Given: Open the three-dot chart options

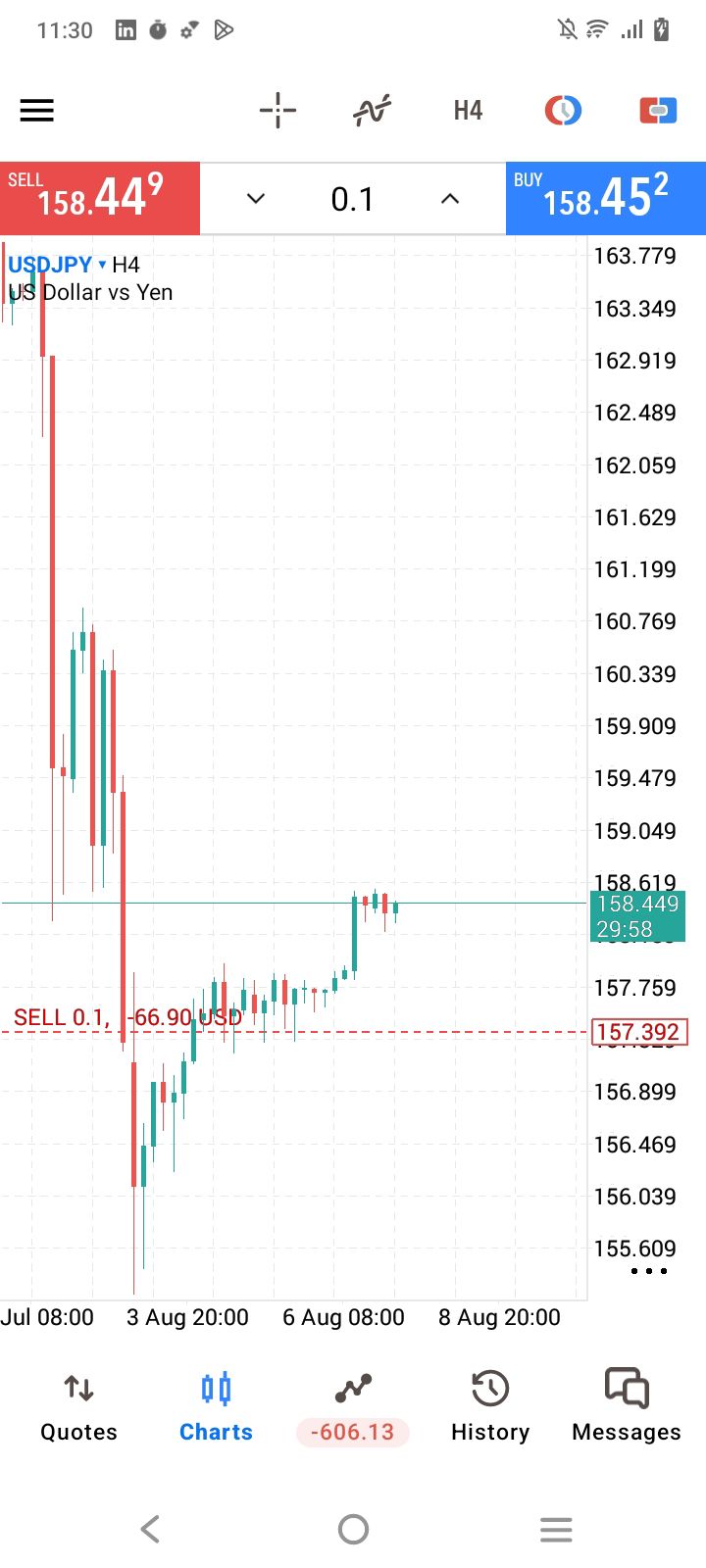Looking at the screenshot, I should [x=649, y=1271].
